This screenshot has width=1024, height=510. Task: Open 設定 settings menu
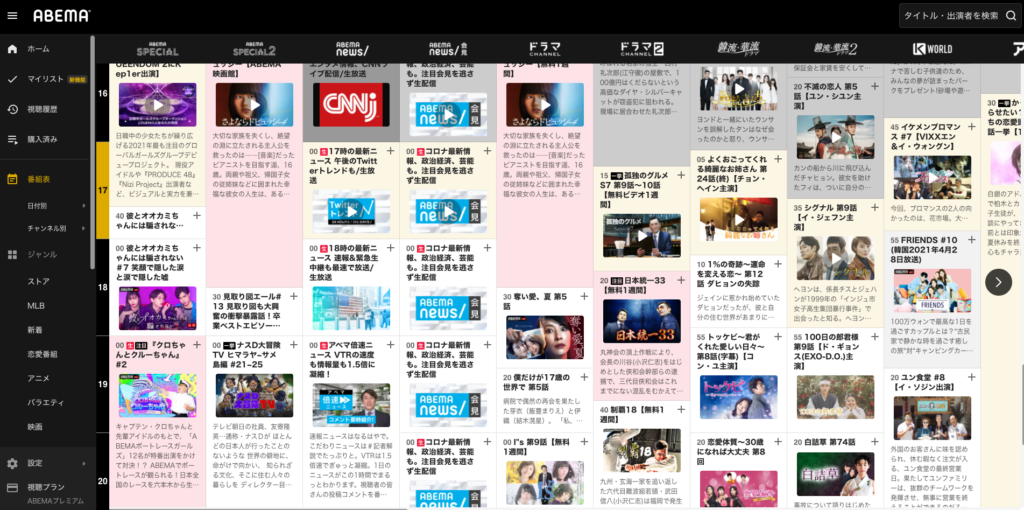click(x=35, y=463)
